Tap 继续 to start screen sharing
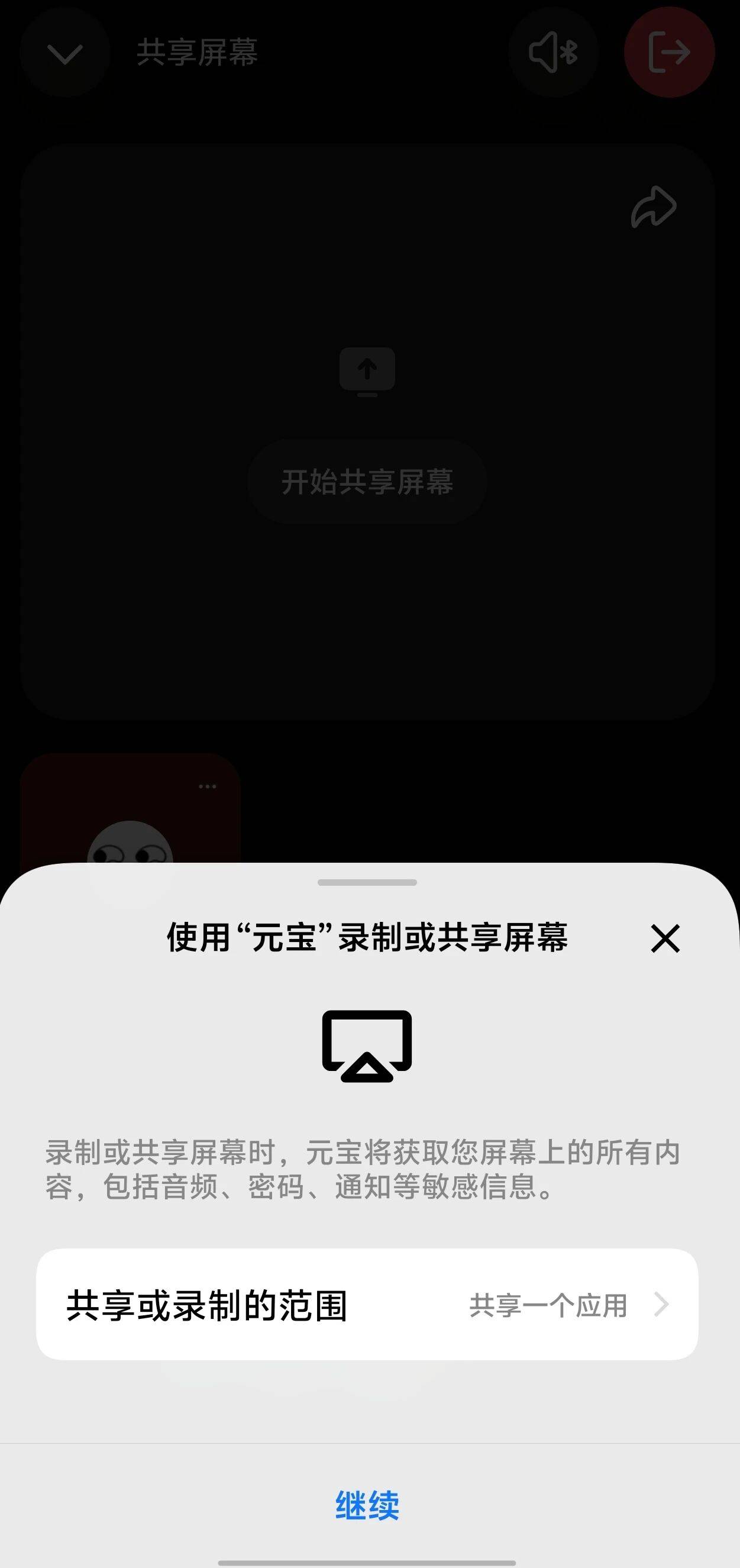Image resolution: width=740 pixels, height=1568 pixels. pyautogui.click(x=367, y=1505)
